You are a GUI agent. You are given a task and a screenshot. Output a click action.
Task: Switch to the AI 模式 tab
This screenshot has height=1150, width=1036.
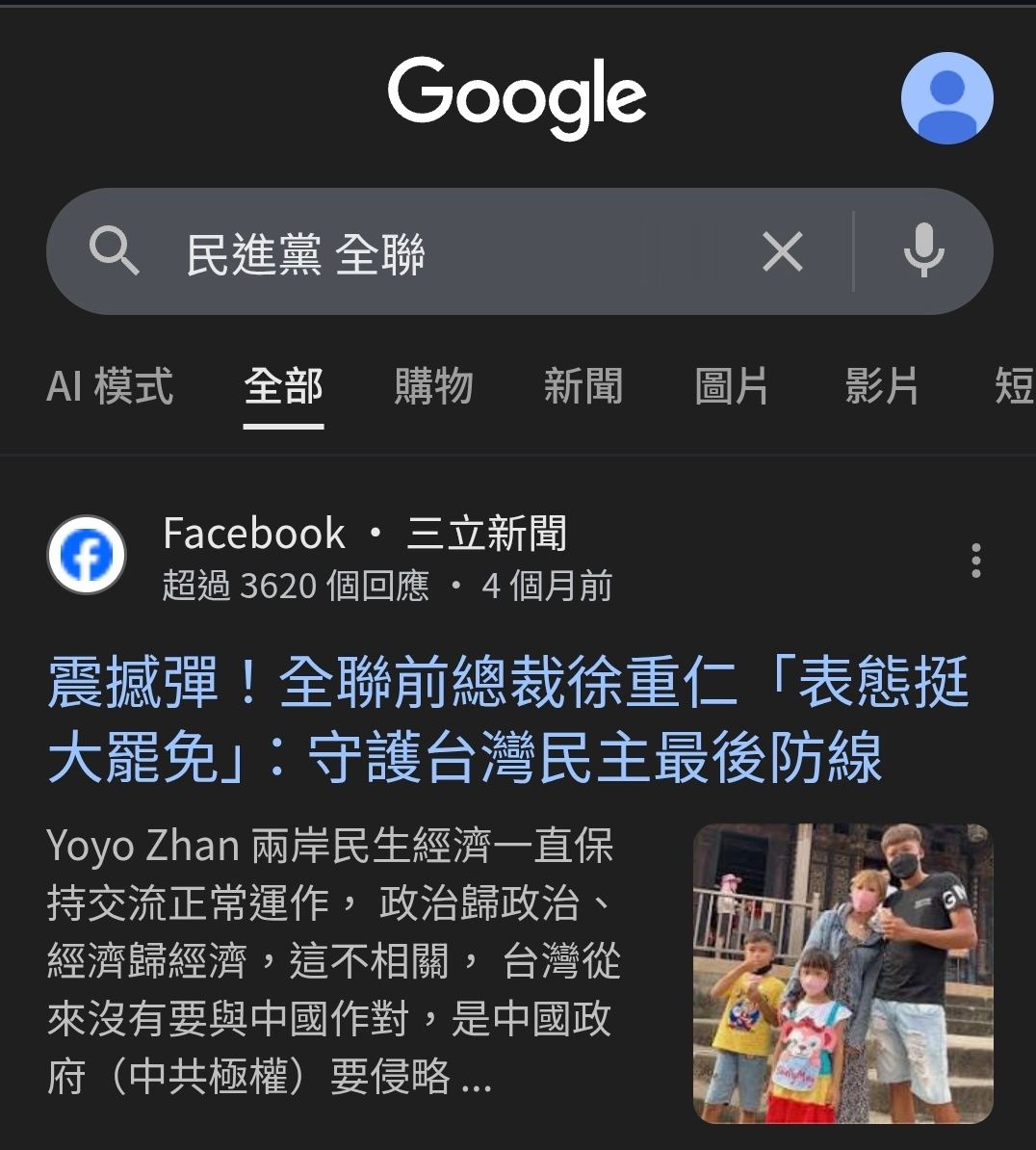click(x=110, y=387)
